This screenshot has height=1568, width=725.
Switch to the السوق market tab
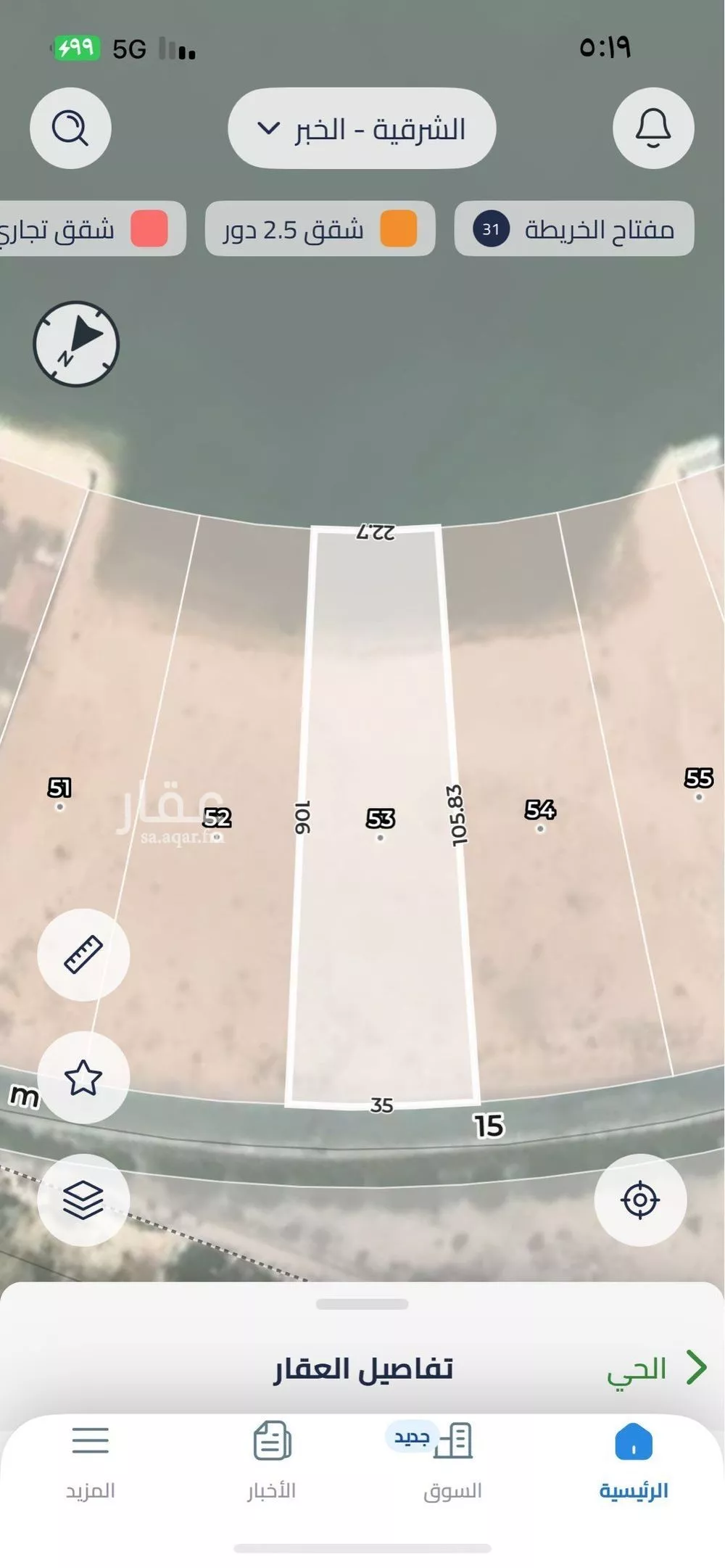pyautogui.click(x=452, y=1461)
